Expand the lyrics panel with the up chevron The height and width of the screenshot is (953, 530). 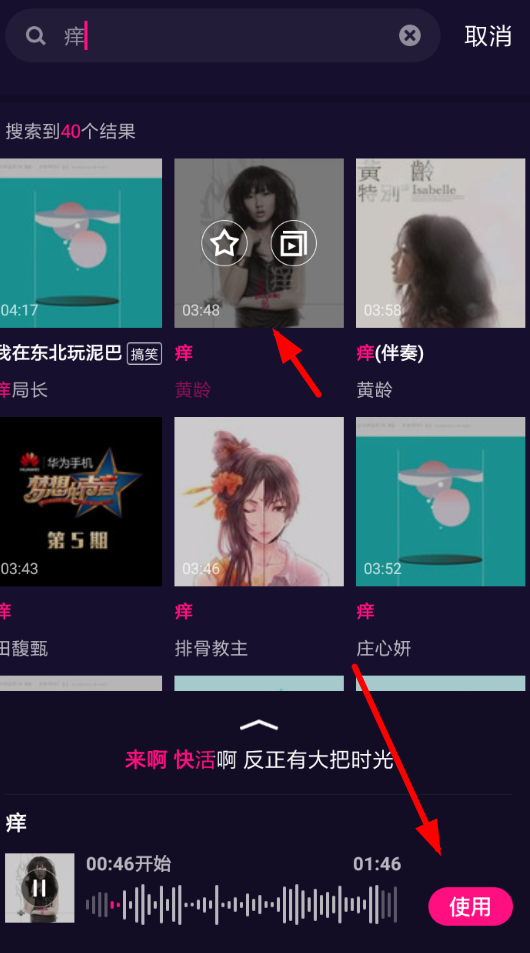[x=259, y=724]
